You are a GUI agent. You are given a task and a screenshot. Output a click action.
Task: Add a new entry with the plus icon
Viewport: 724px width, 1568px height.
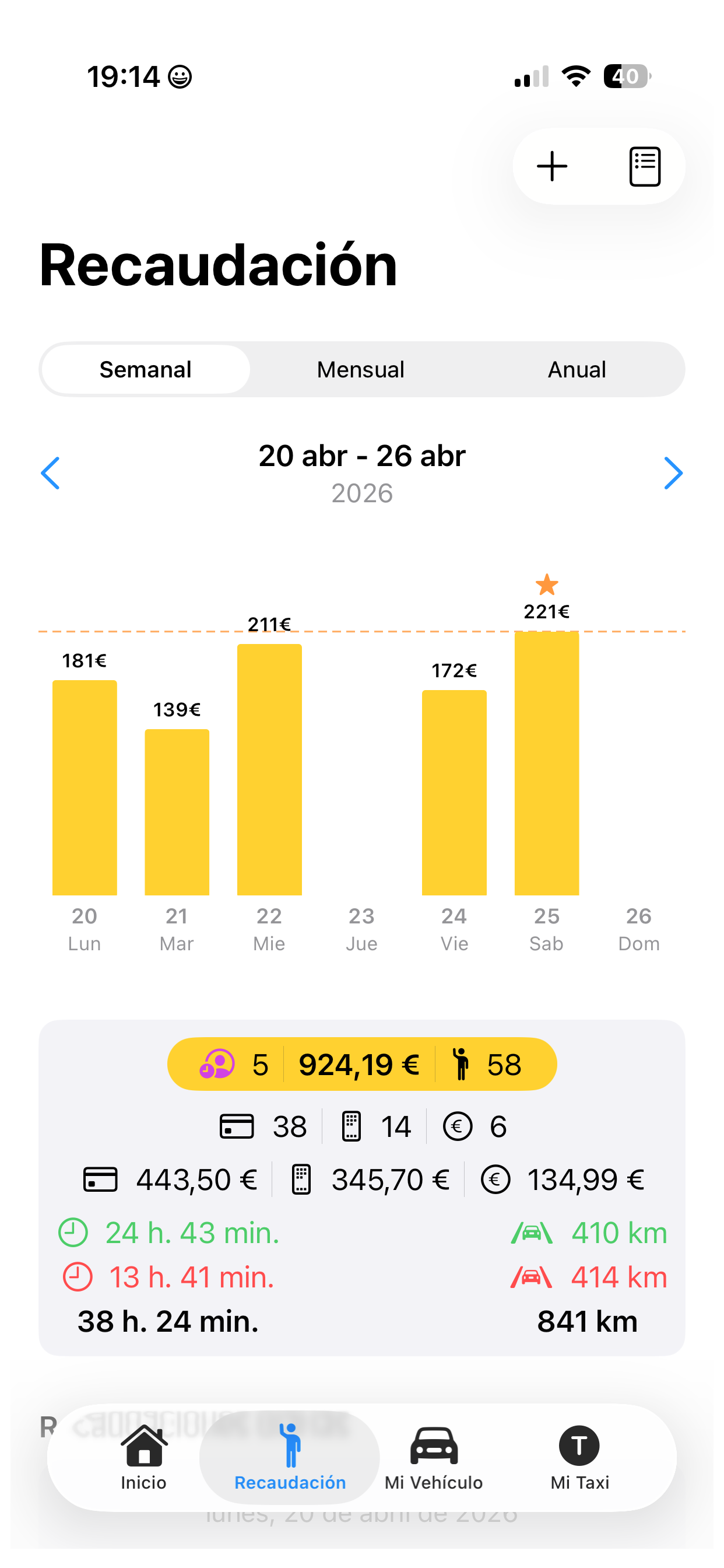click(x=552, y=166)
